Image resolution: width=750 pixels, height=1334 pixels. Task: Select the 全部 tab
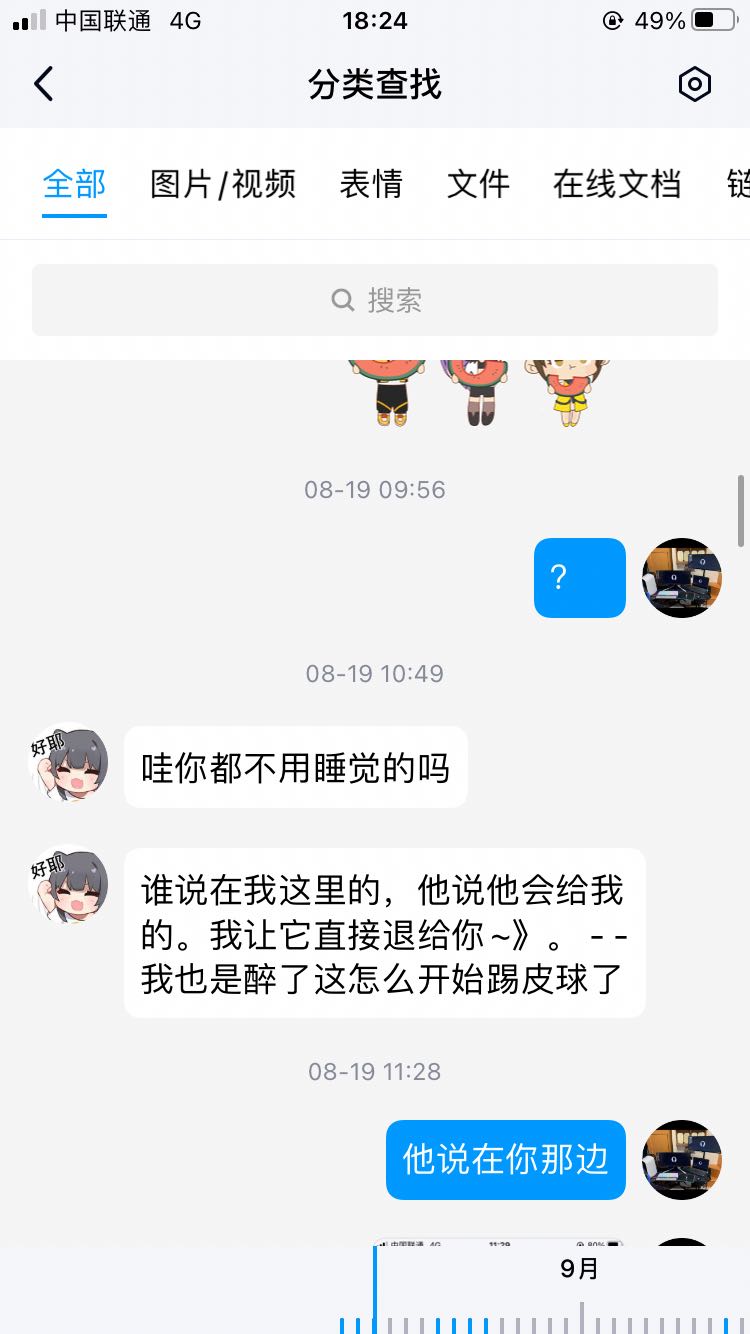pyautogui.click(x=74, y=184)
